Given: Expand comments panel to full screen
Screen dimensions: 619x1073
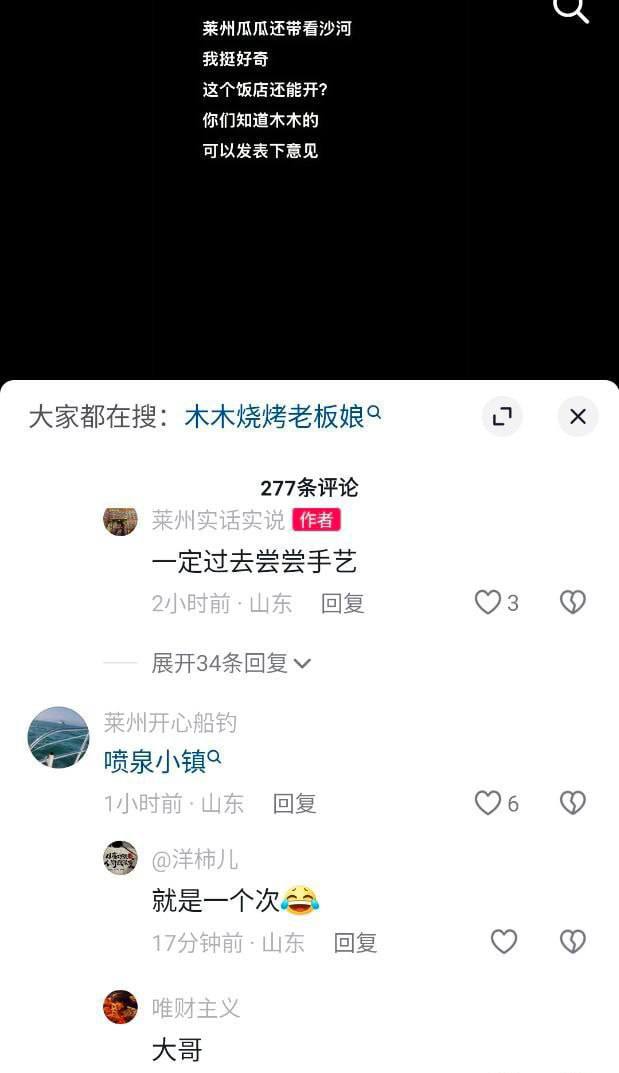Looking at the screenshot, I should (502, 417).
